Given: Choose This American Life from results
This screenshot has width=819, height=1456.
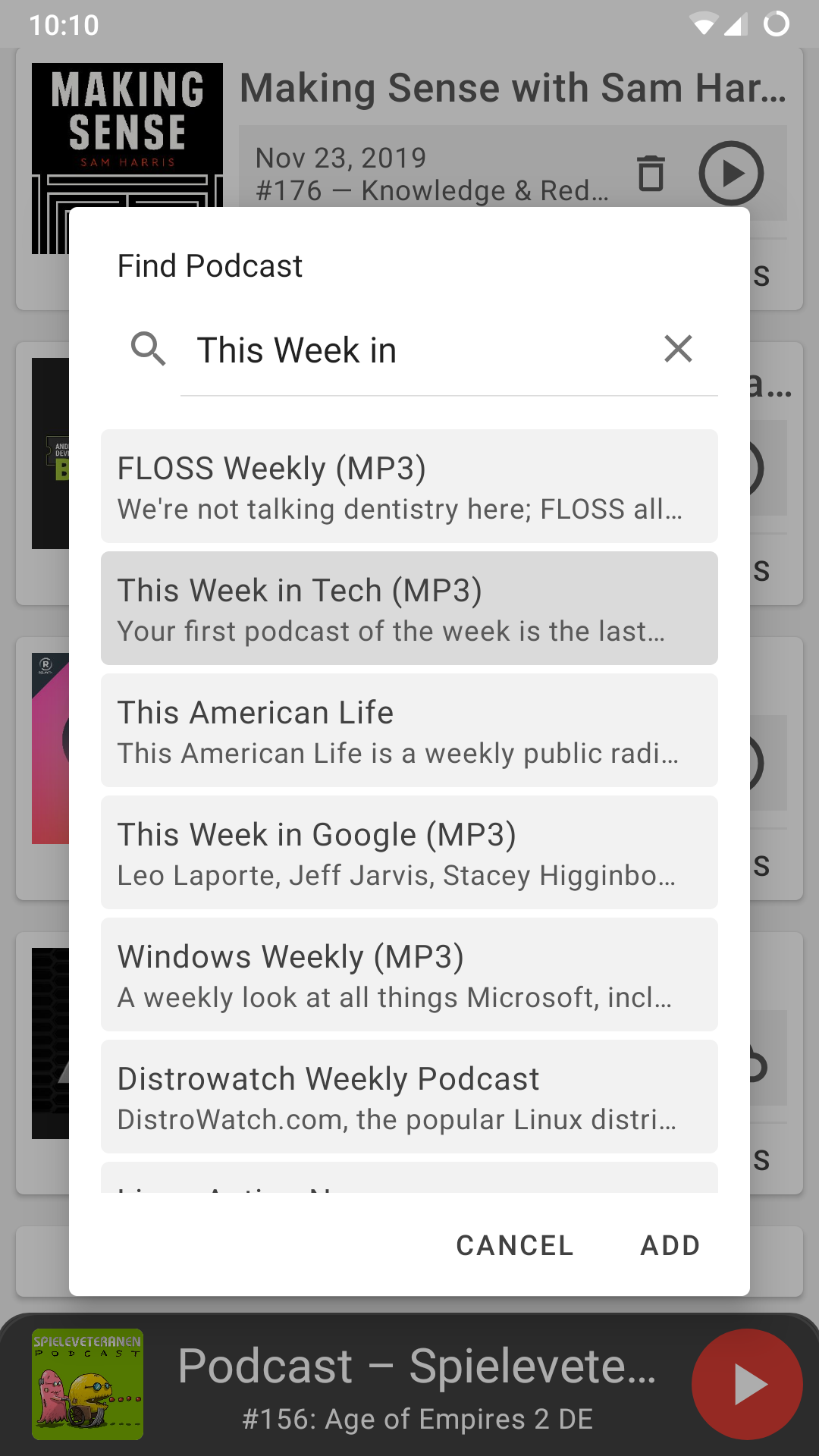Looking at the screenshot, I should [409, 730].
